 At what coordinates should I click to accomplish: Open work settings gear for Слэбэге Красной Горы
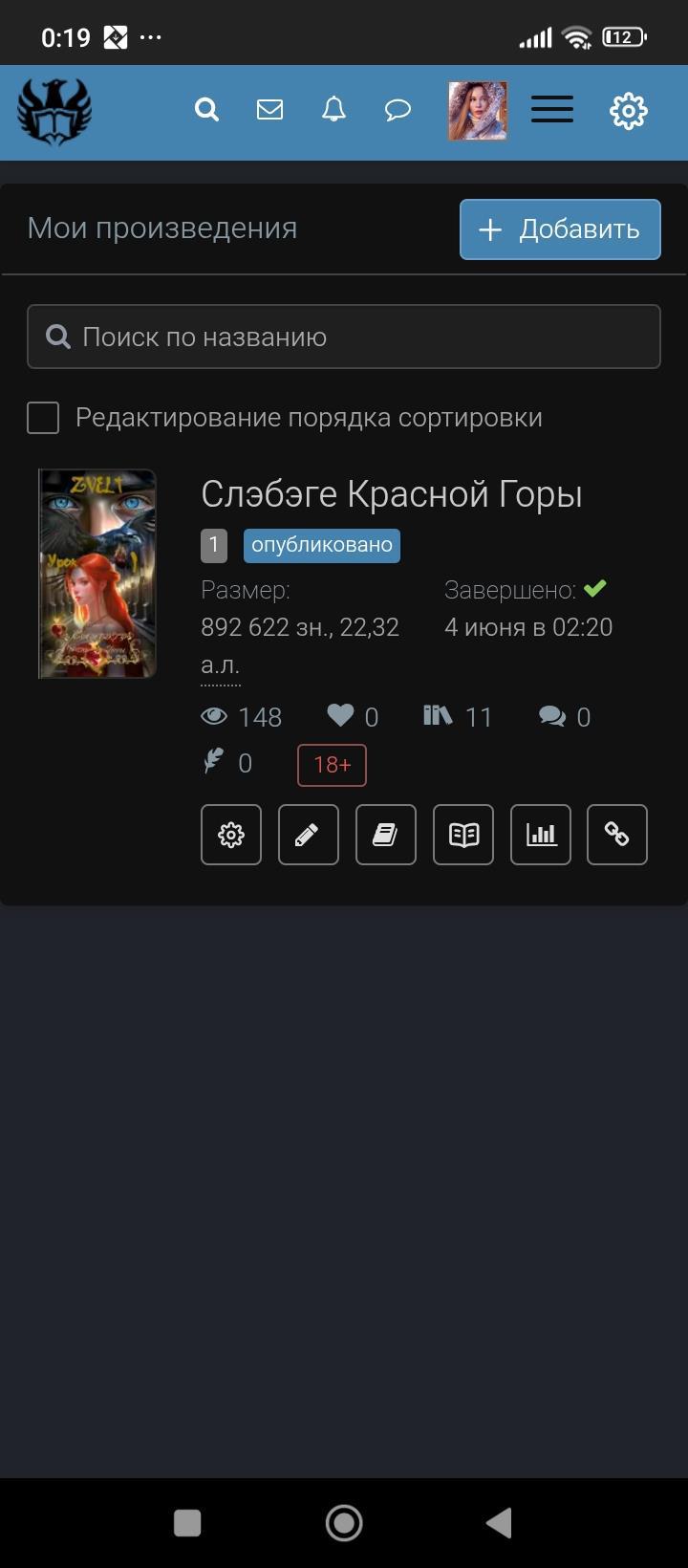(x=231, y=835)
